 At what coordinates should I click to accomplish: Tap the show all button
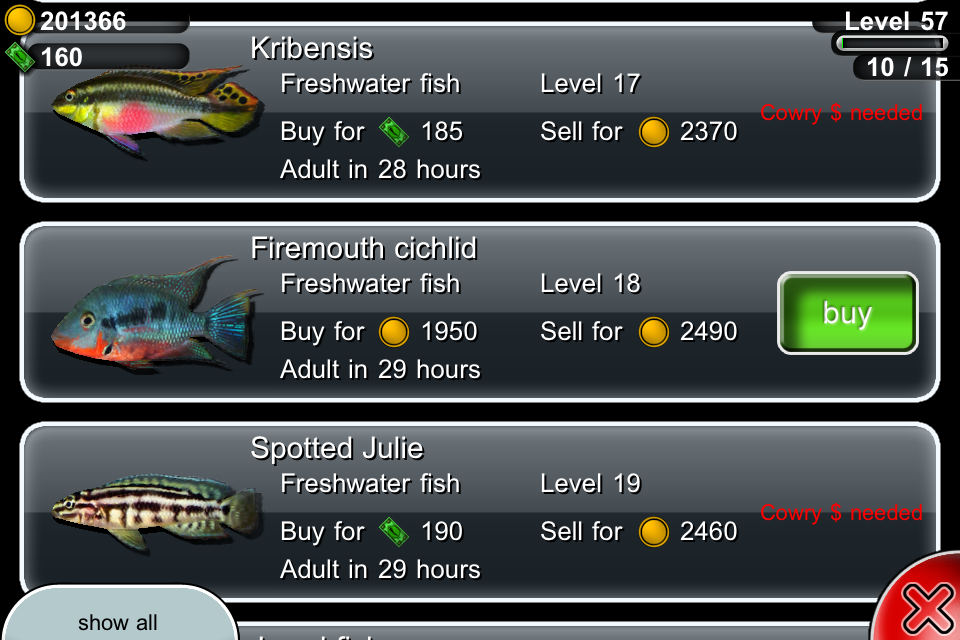119,613
